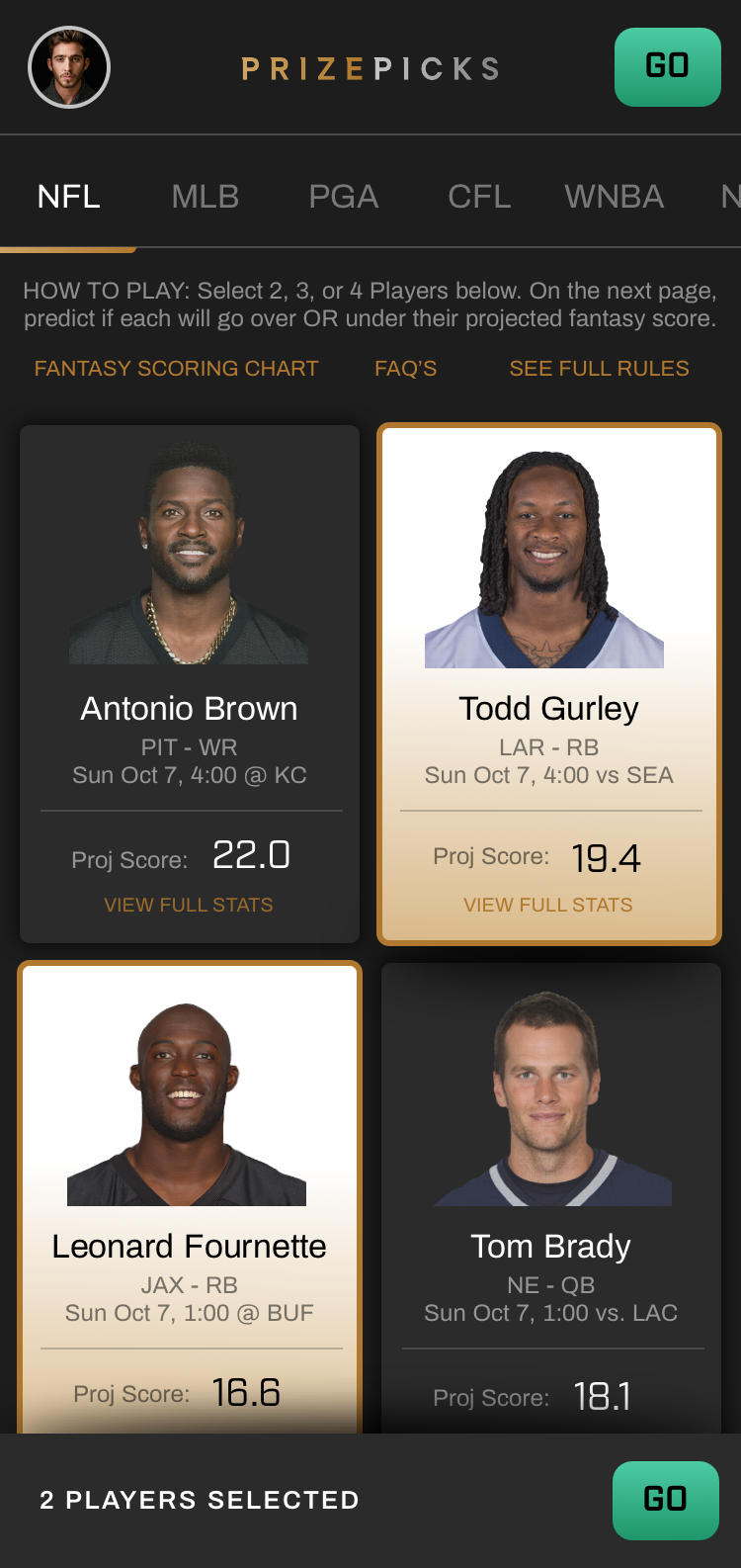
Task: Tap GO beside 2 Players Selected
Action: (x=665, y=1500)
